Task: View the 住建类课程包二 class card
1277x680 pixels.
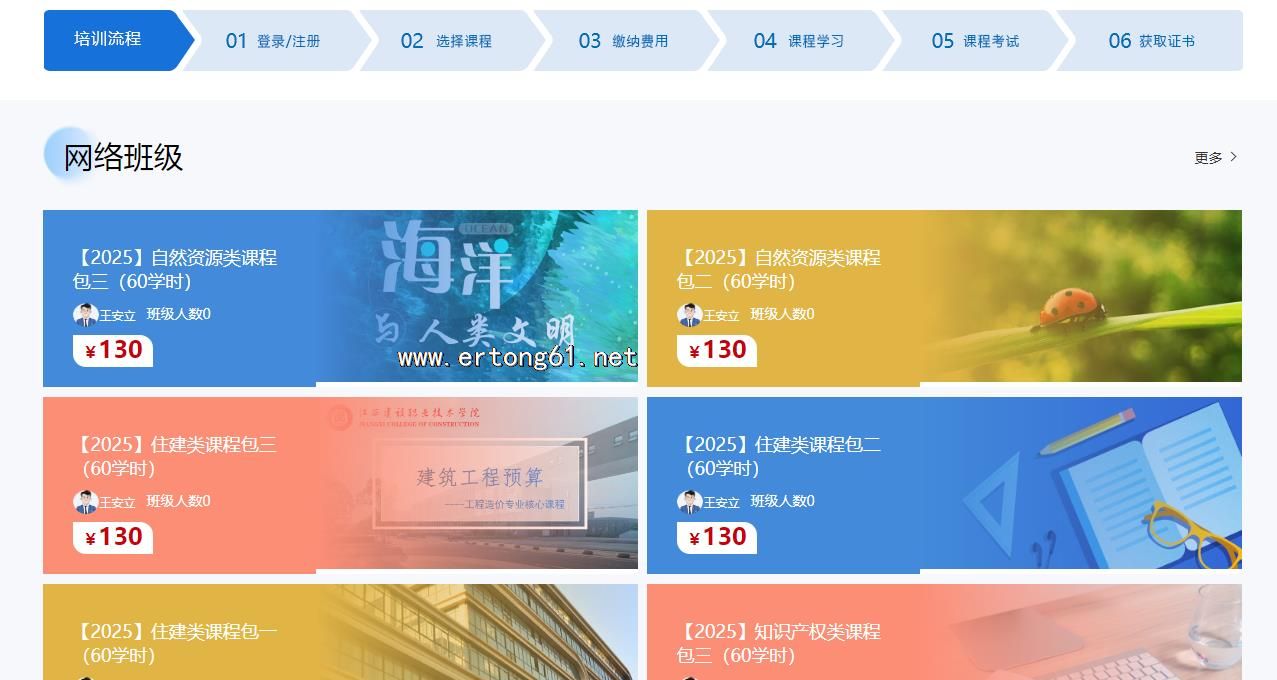Action: (x=944, y=484)
